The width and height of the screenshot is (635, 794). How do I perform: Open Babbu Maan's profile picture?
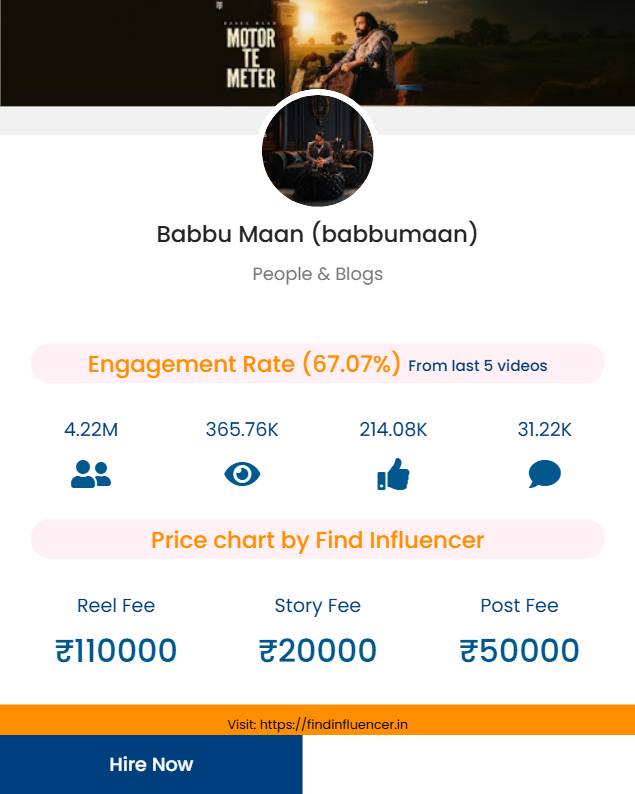click(317, 151)
